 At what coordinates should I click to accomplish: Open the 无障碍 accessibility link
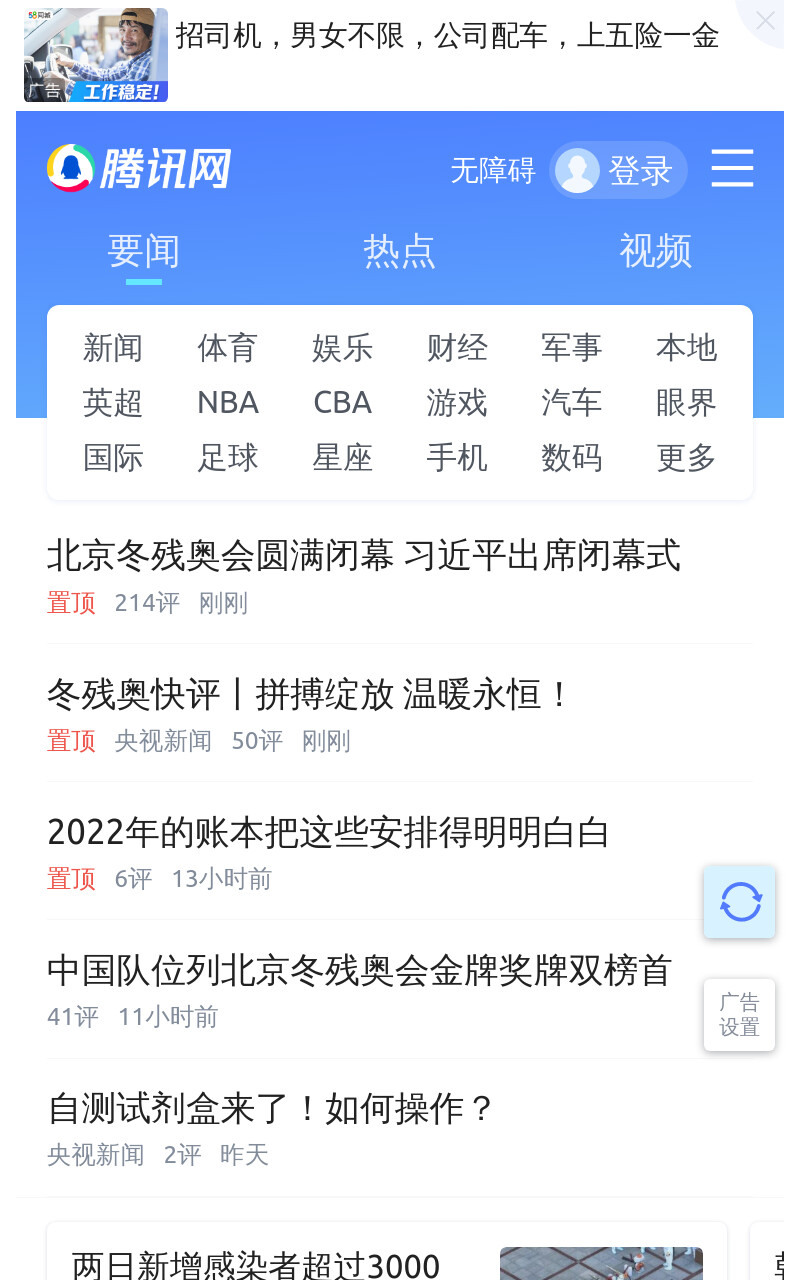click(493, 170)
